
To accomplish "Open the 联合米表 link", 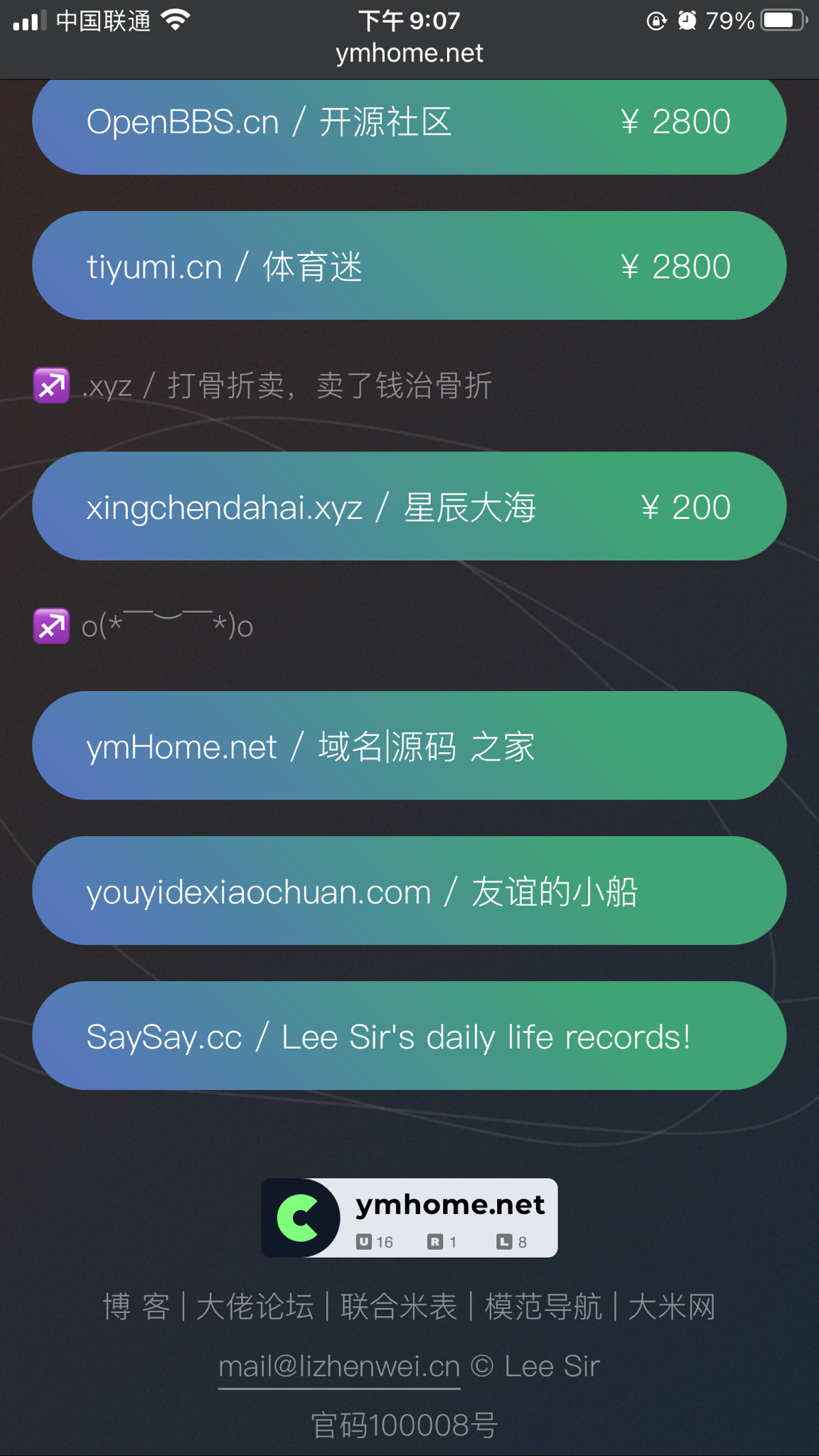I will [x=399, y=1307].
